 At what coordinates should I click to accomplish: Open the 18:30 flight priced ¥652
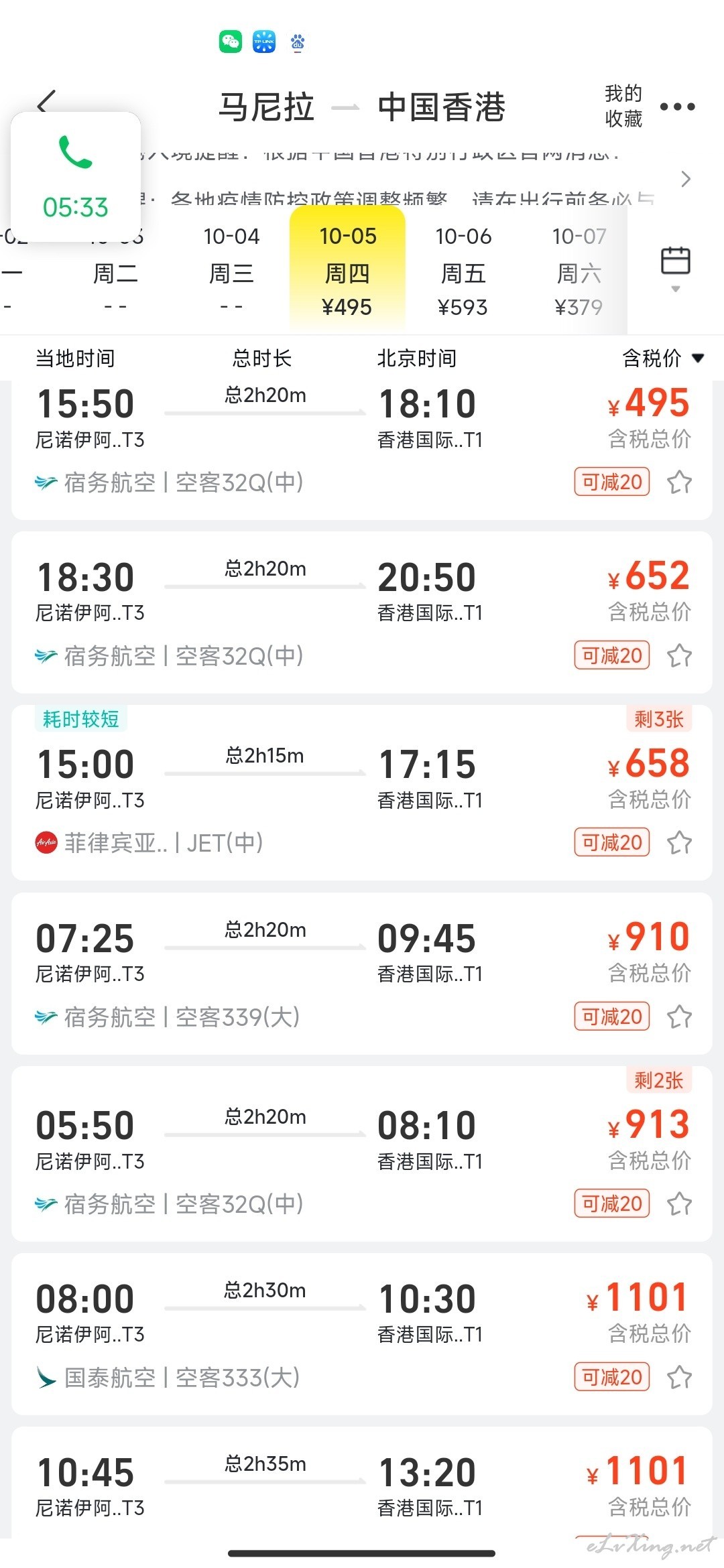(362, 612)
